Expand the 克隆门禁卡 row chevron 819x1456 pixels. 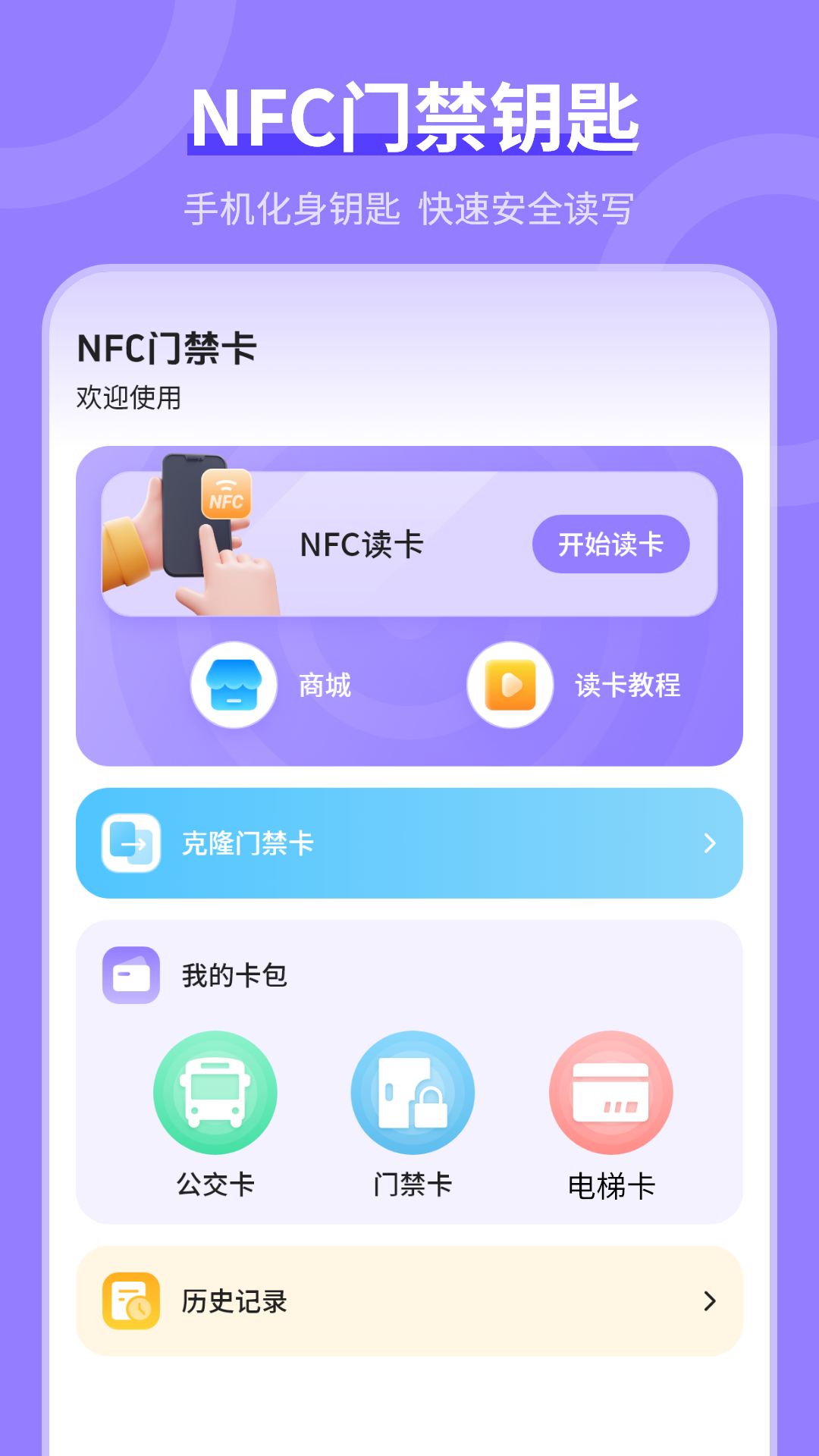[x=710, y=842]
